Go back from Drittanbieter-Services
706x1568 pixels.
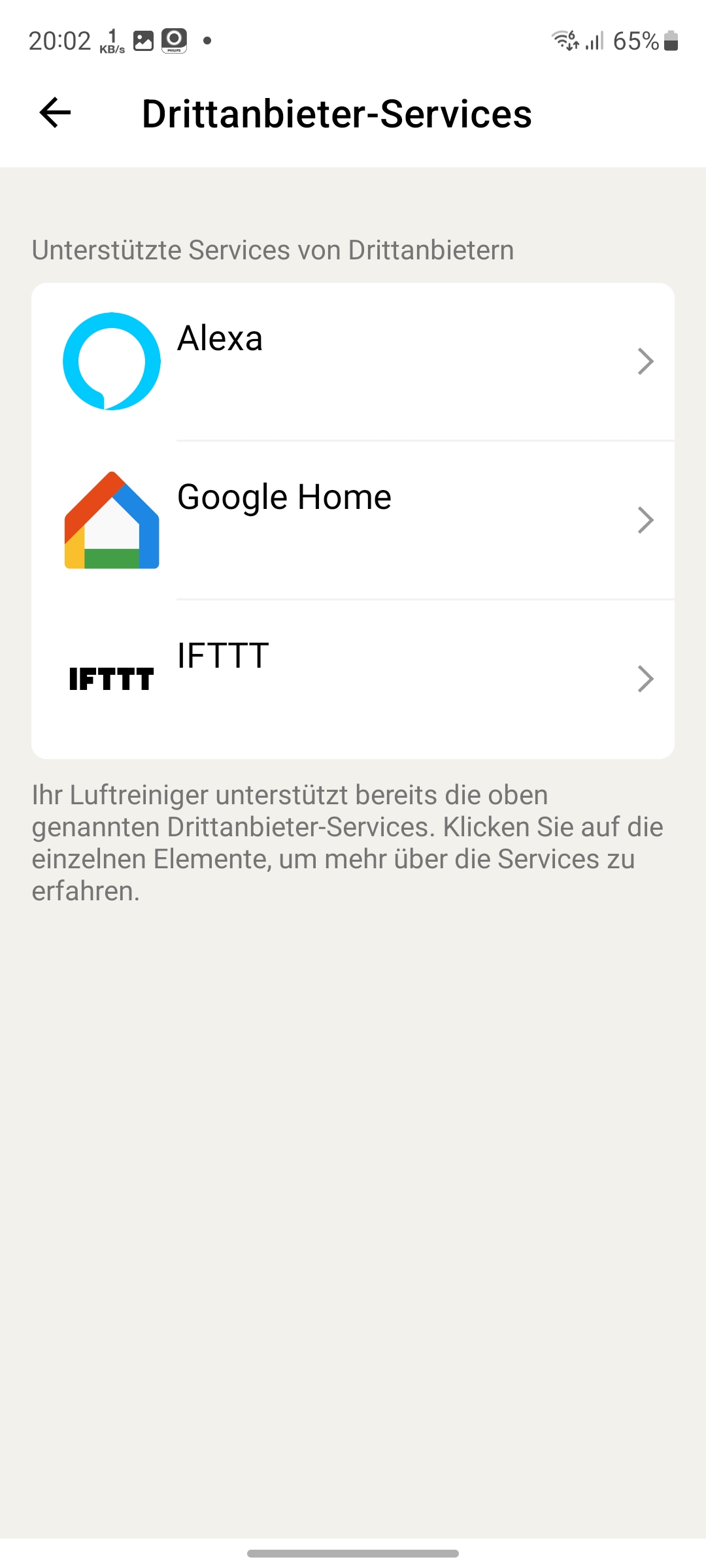[55, 113]
